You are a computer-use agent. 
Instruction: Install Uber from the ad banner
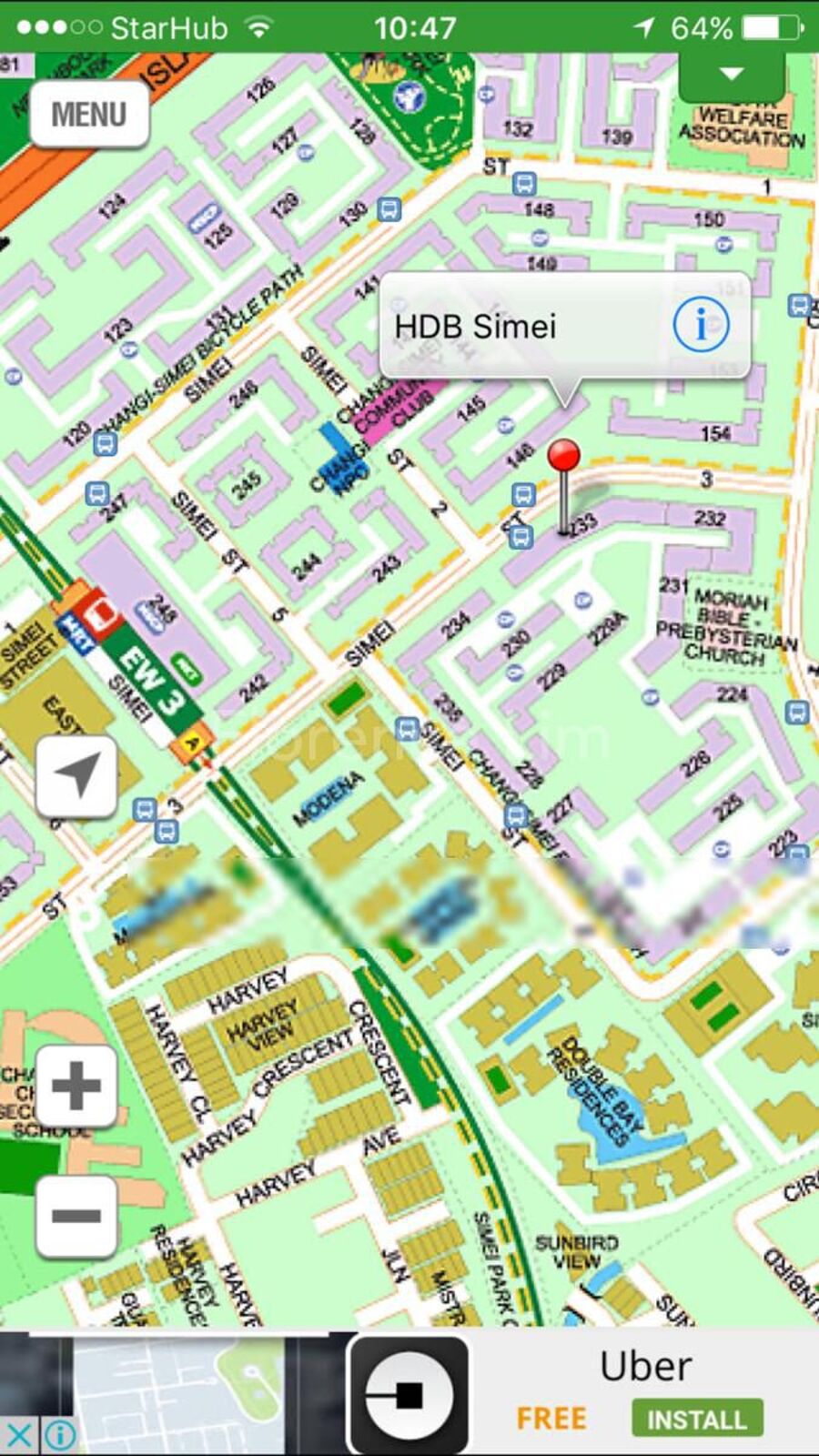(x=697, y=1419)
